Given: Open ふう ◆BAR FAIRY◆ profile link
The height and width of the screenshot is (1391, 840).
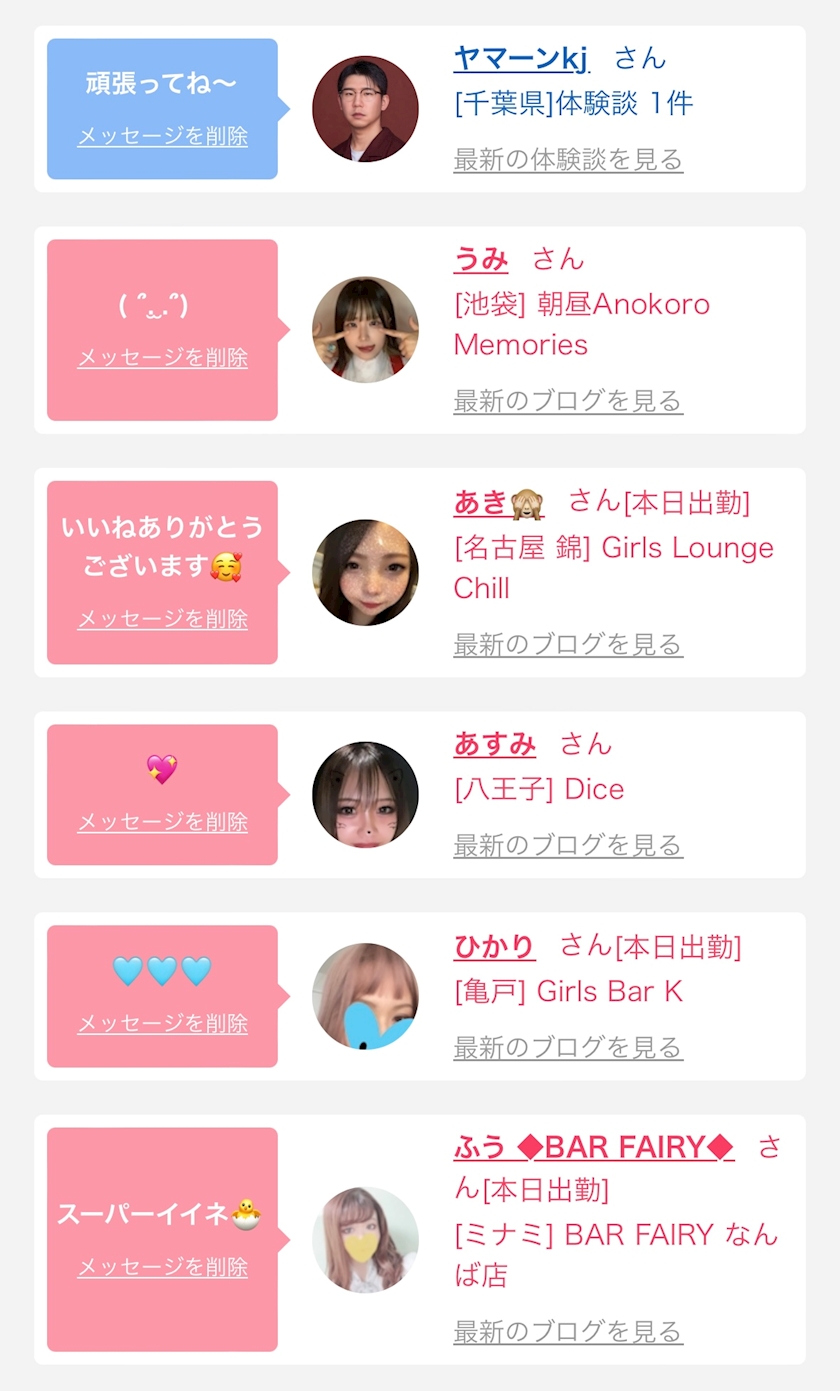Looking at the screenshot, I should 594,1148.
